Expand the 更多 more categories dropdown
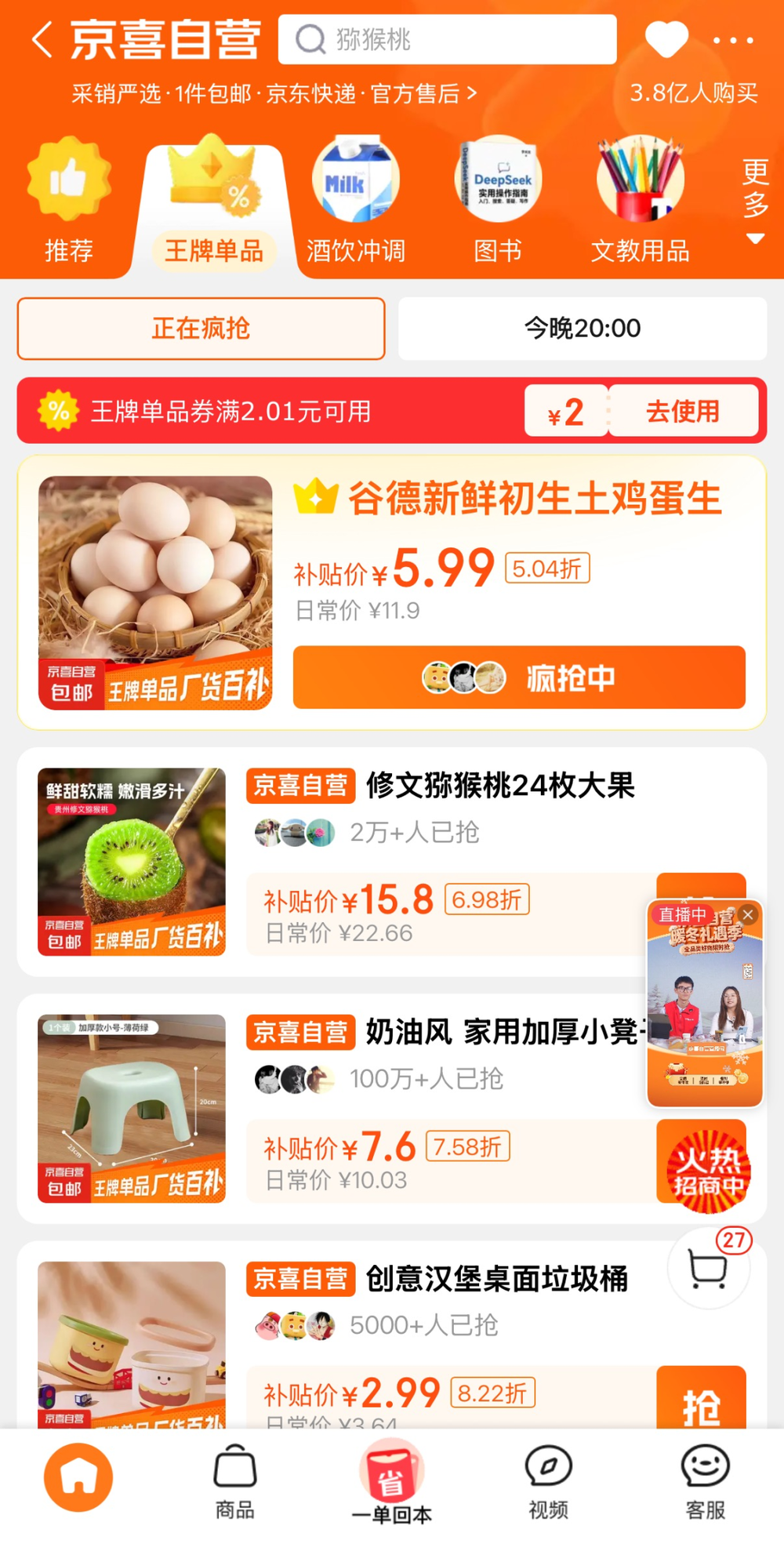 click(754, 198)
